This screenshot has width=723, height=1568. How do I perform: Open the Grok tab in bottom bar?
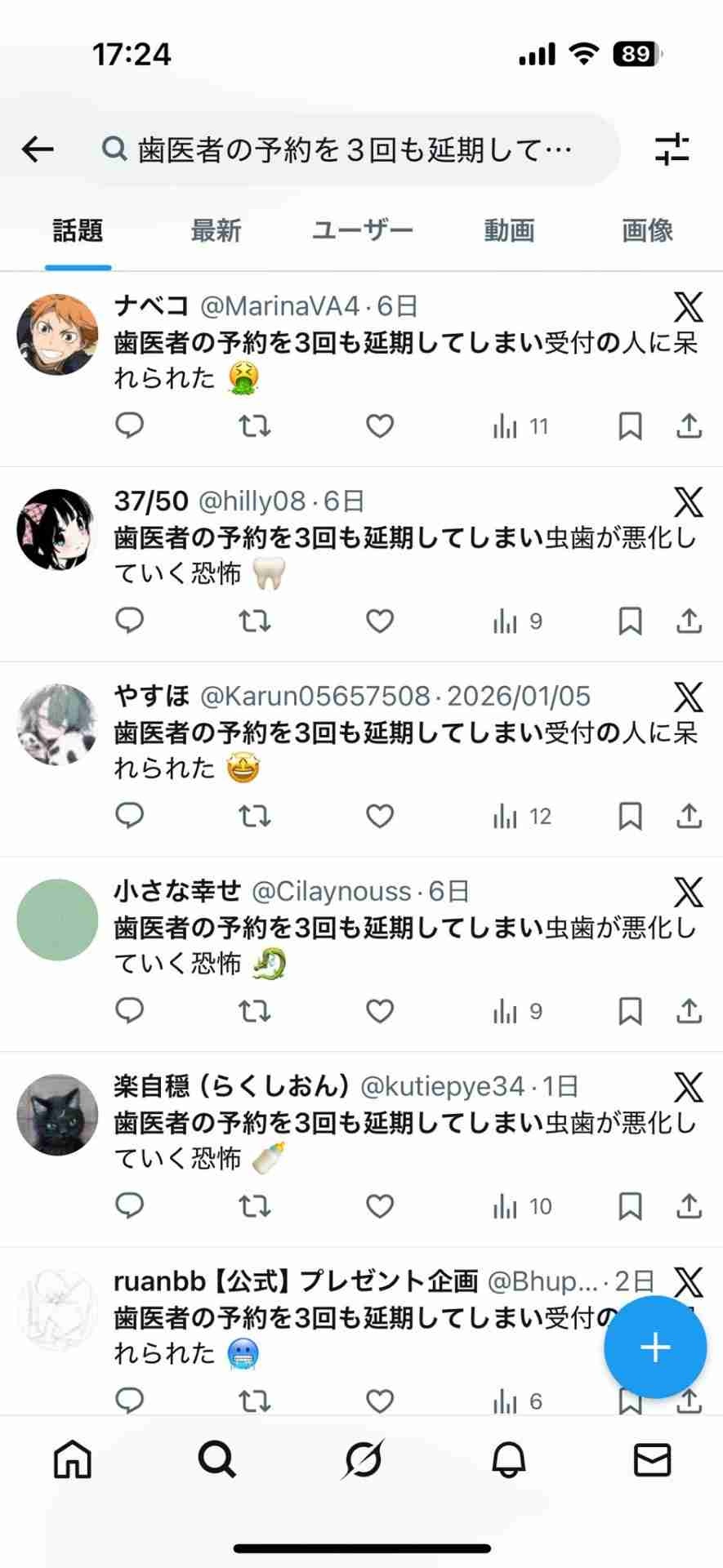coord(363,1459)
